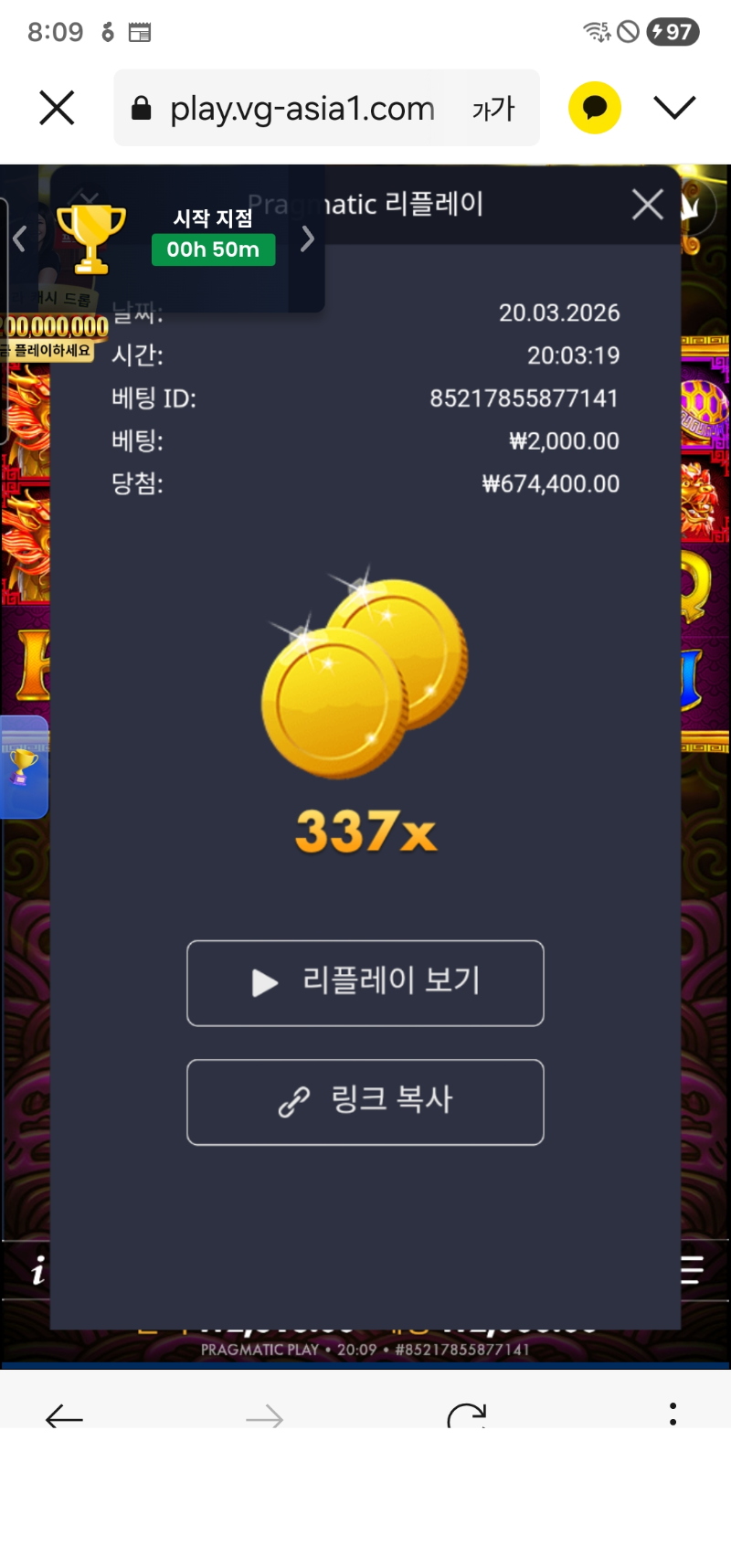Image resolution: width=731 pixels, height=1568 pixels.
Task: Reload the page
Action: coord(466,1417)
